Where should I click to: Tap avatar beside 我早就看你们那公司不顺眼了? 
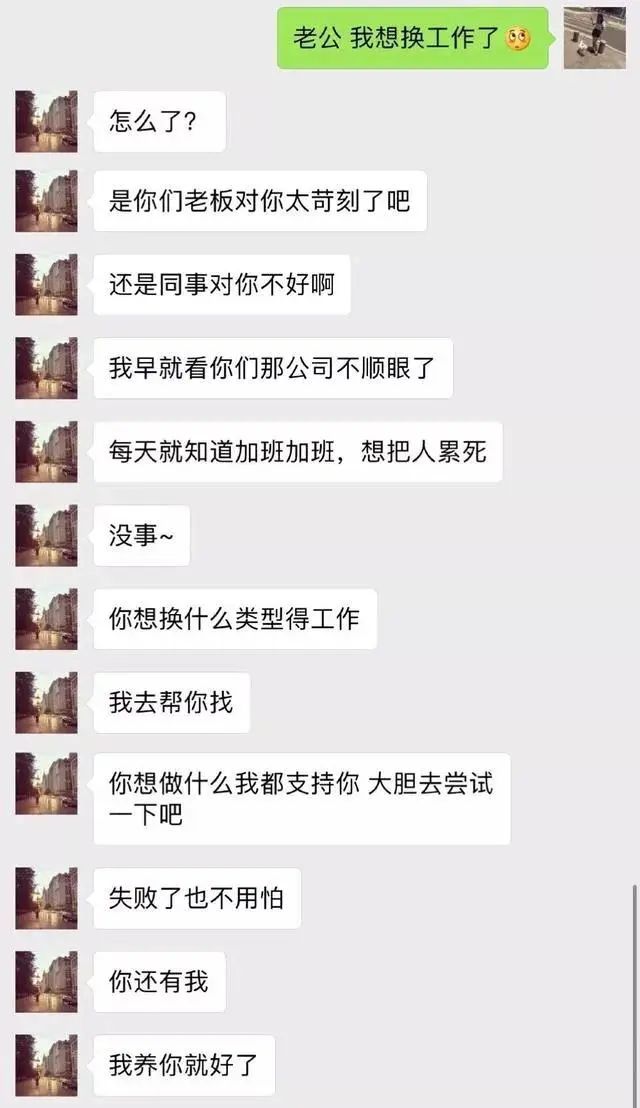[x=46, y=368]
